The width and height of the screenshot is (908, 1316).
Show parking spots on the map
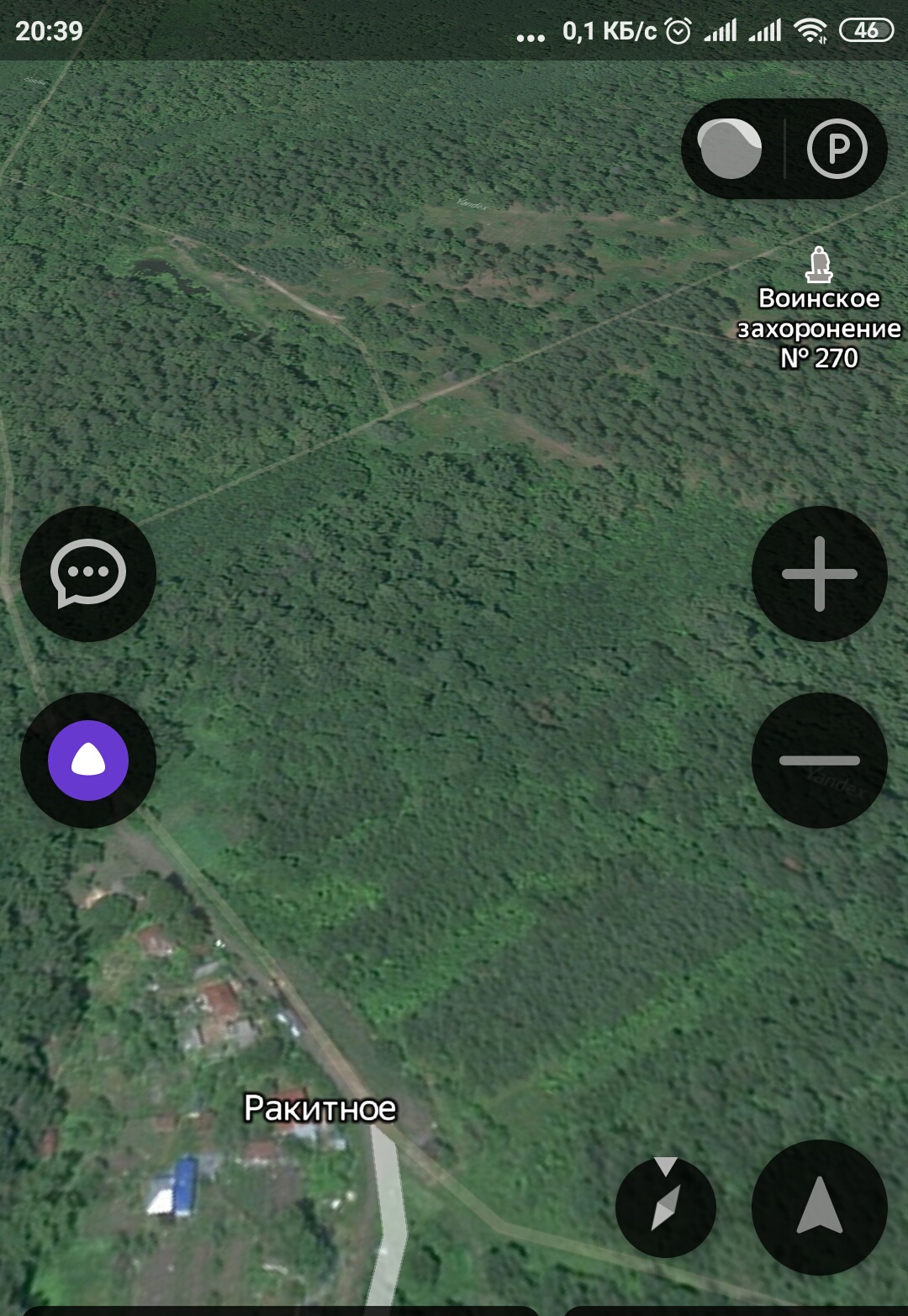pyautogui.click(x=837, y=150)
